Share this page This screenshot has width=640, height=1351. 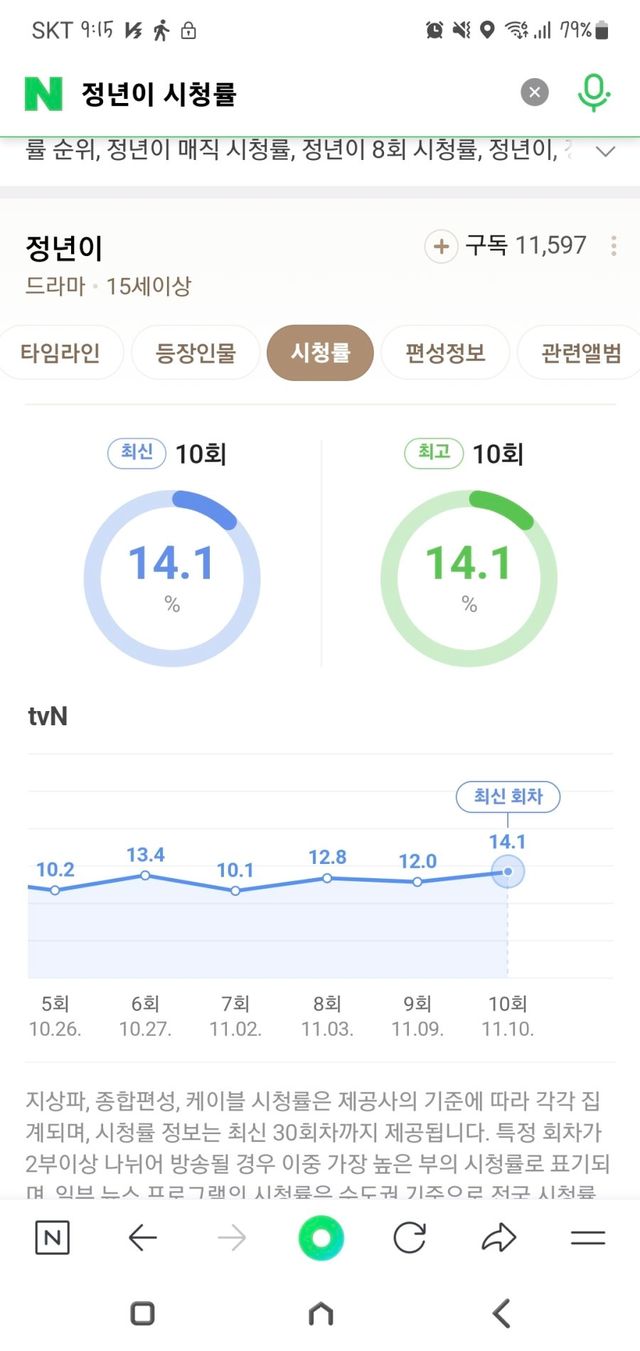click(498, 1239)
